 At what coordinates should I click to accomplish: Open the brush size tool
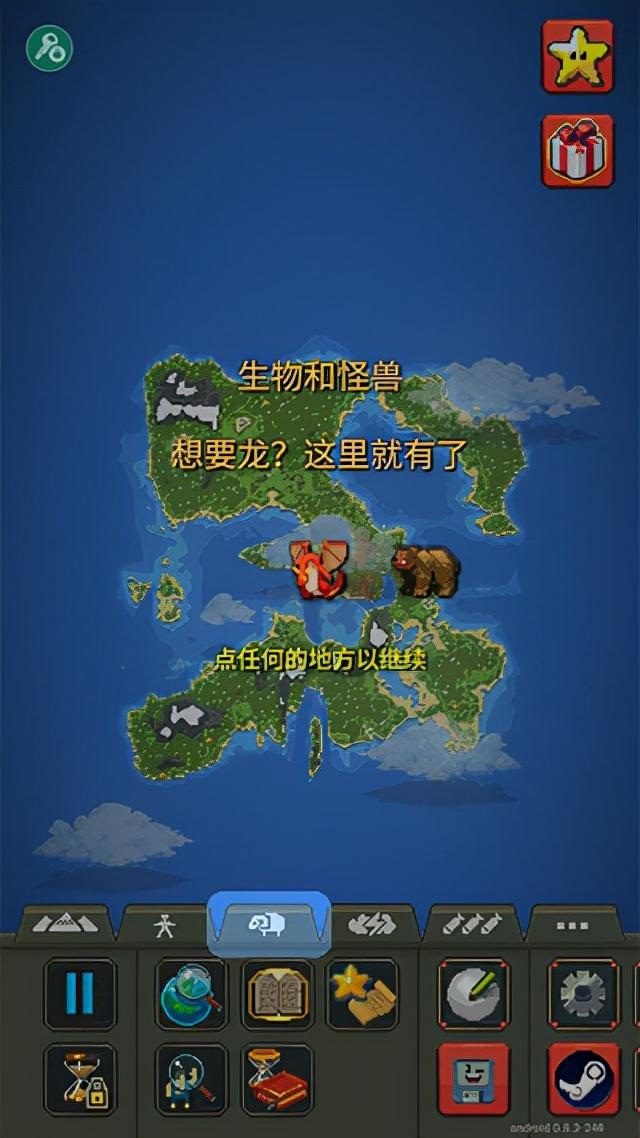(x=473, y=993)
